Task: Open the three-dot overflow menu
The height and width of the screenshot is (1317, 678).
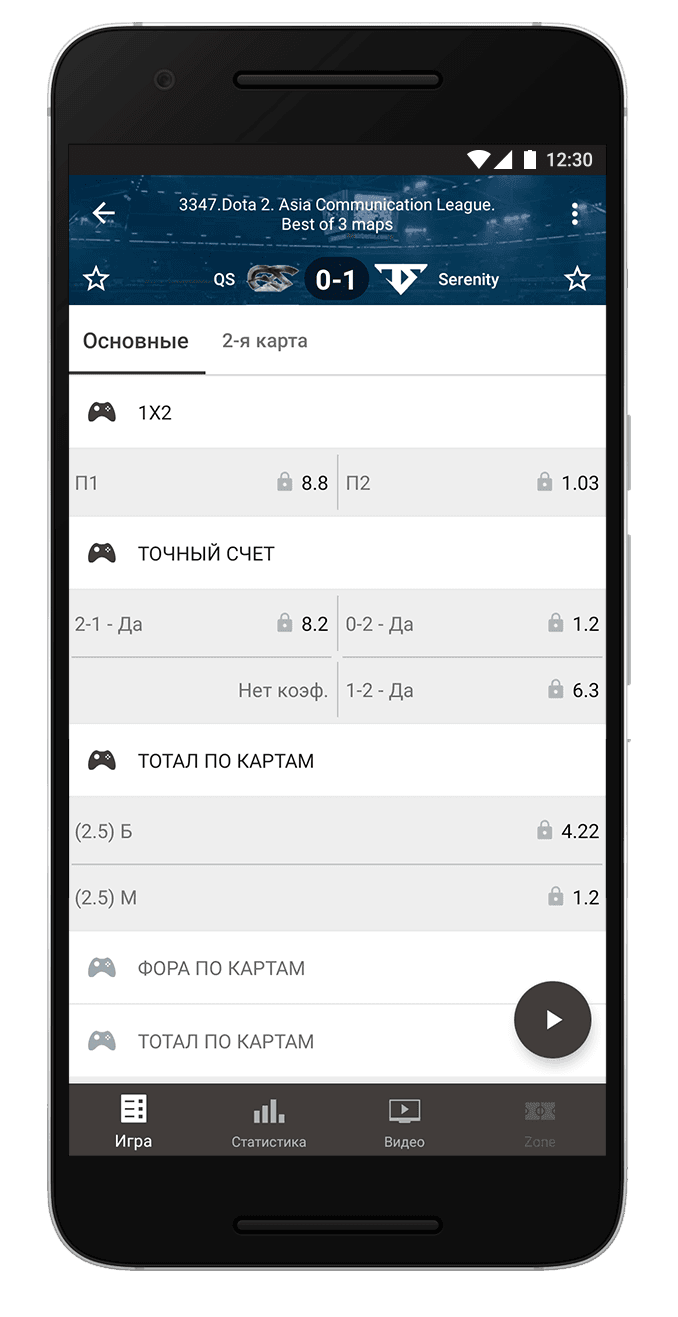Action: click(574, 214)
